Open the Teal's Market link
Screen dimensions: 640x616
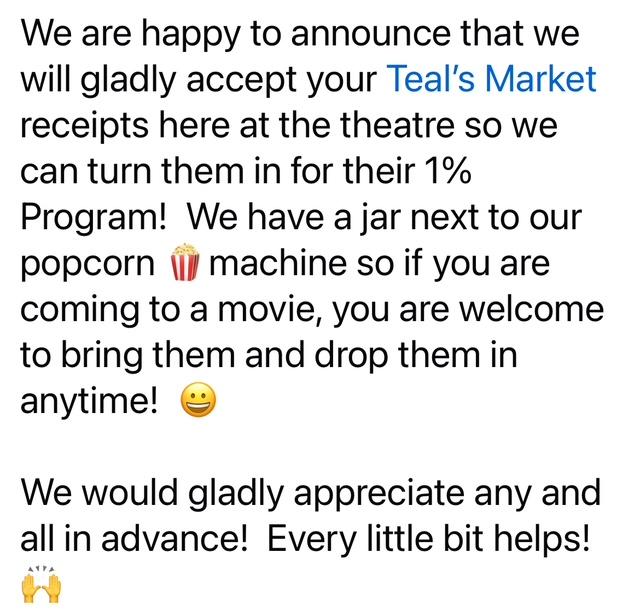pyautogui.click(x=490, y=80)
